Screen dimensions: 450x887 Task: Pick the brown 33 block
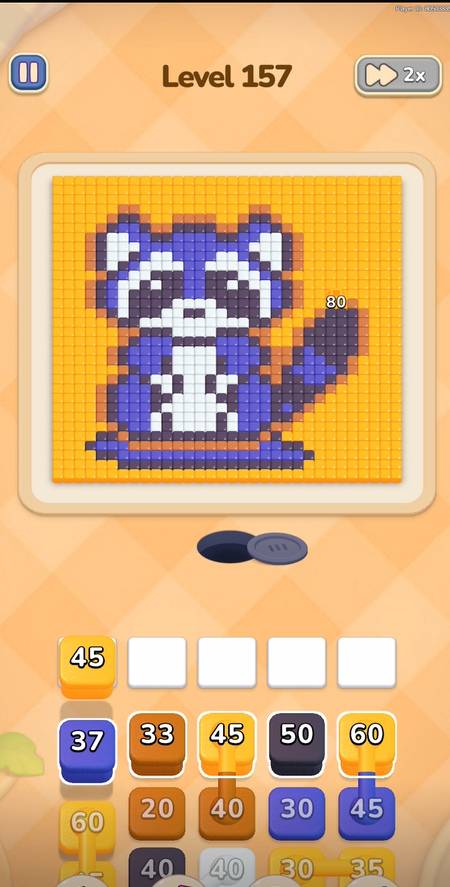pyautogui.click(x=157, y=743)
